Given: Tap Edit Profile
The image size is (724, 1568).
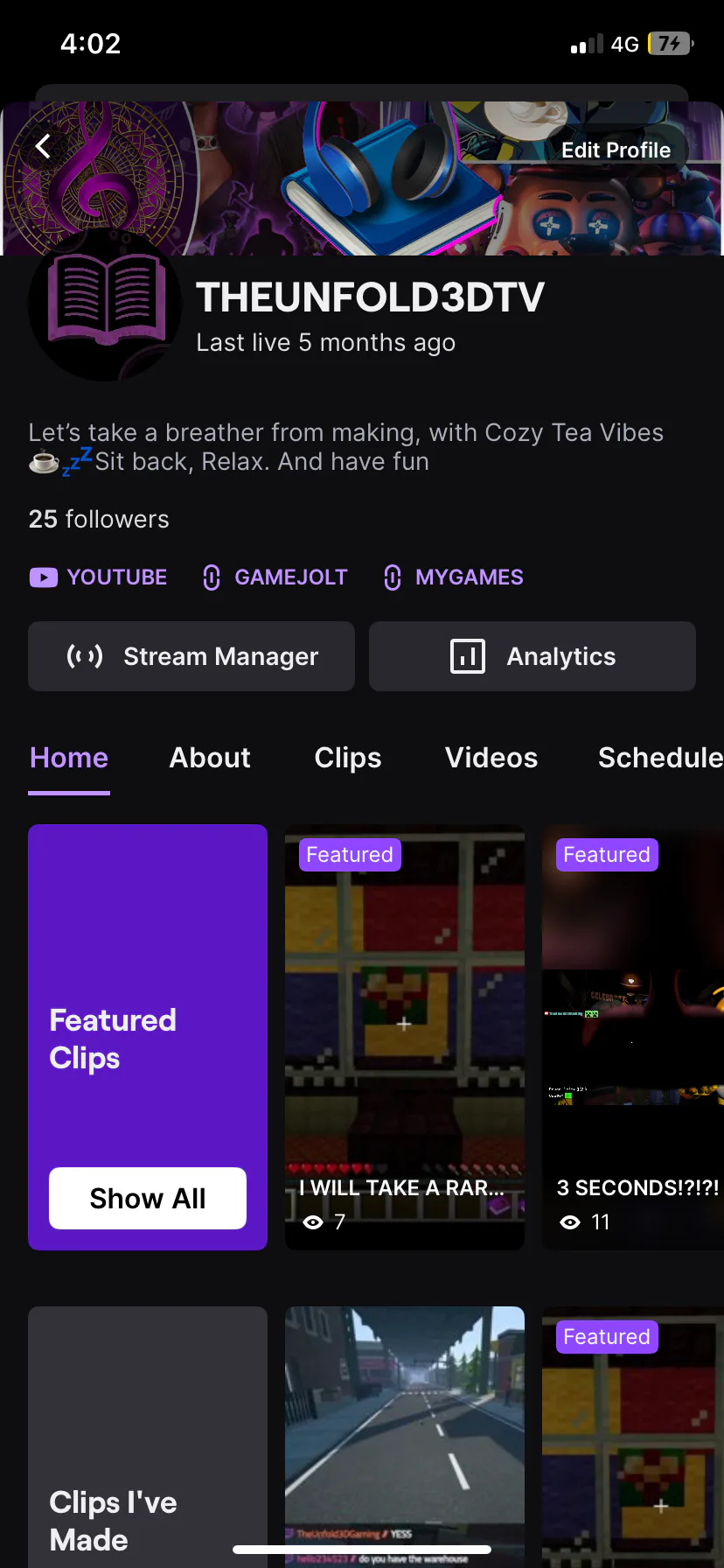Looking at the screenshot, I should click(616, 150).
